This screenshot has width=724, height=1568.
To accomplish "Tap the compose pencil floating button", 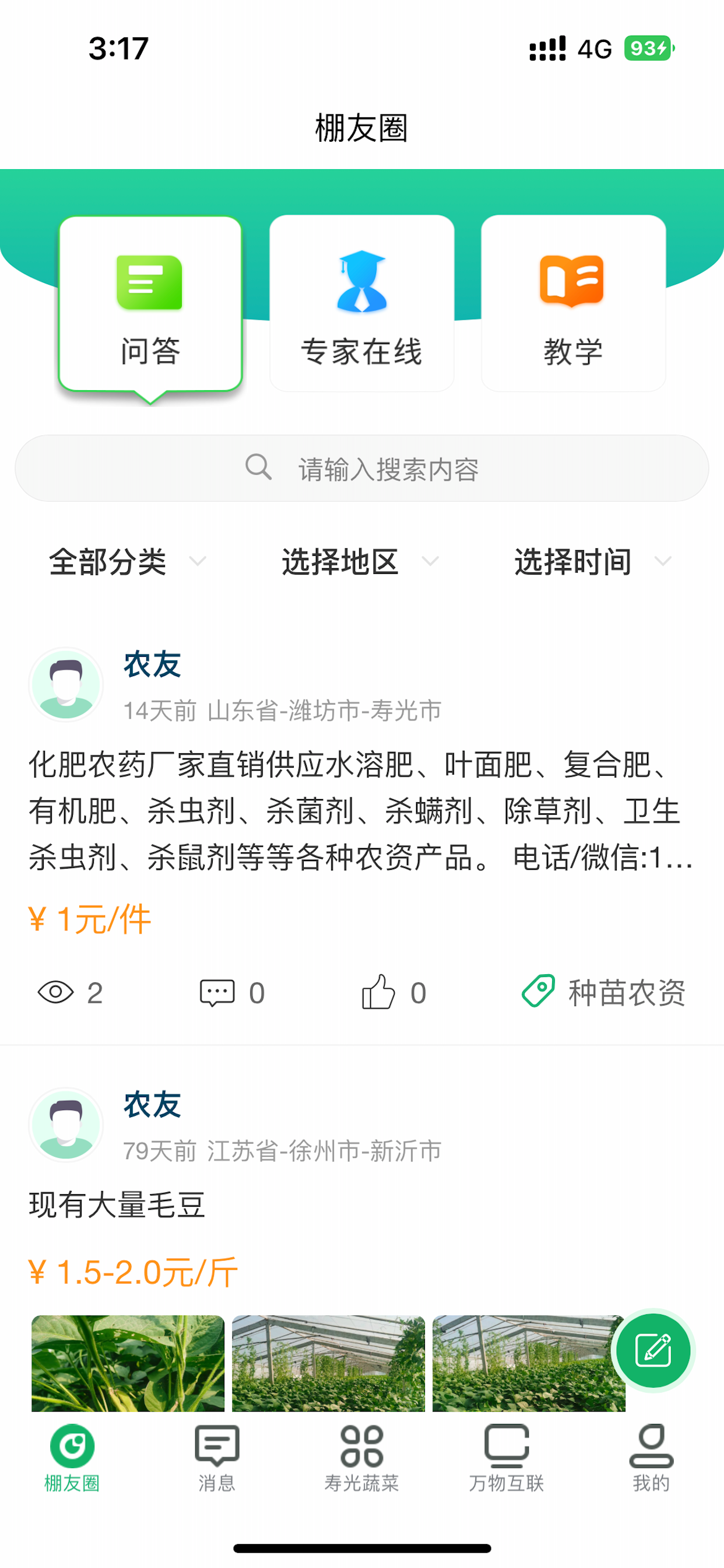I will pos(653,1350).
